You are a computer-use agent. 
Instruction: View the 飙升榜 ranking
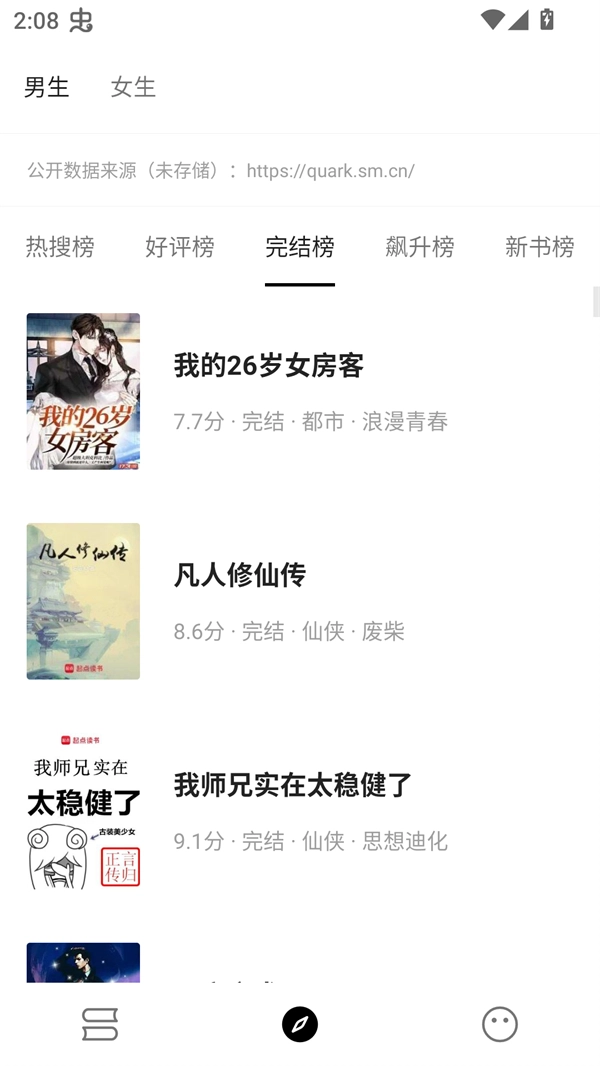[x=420, y=247]
